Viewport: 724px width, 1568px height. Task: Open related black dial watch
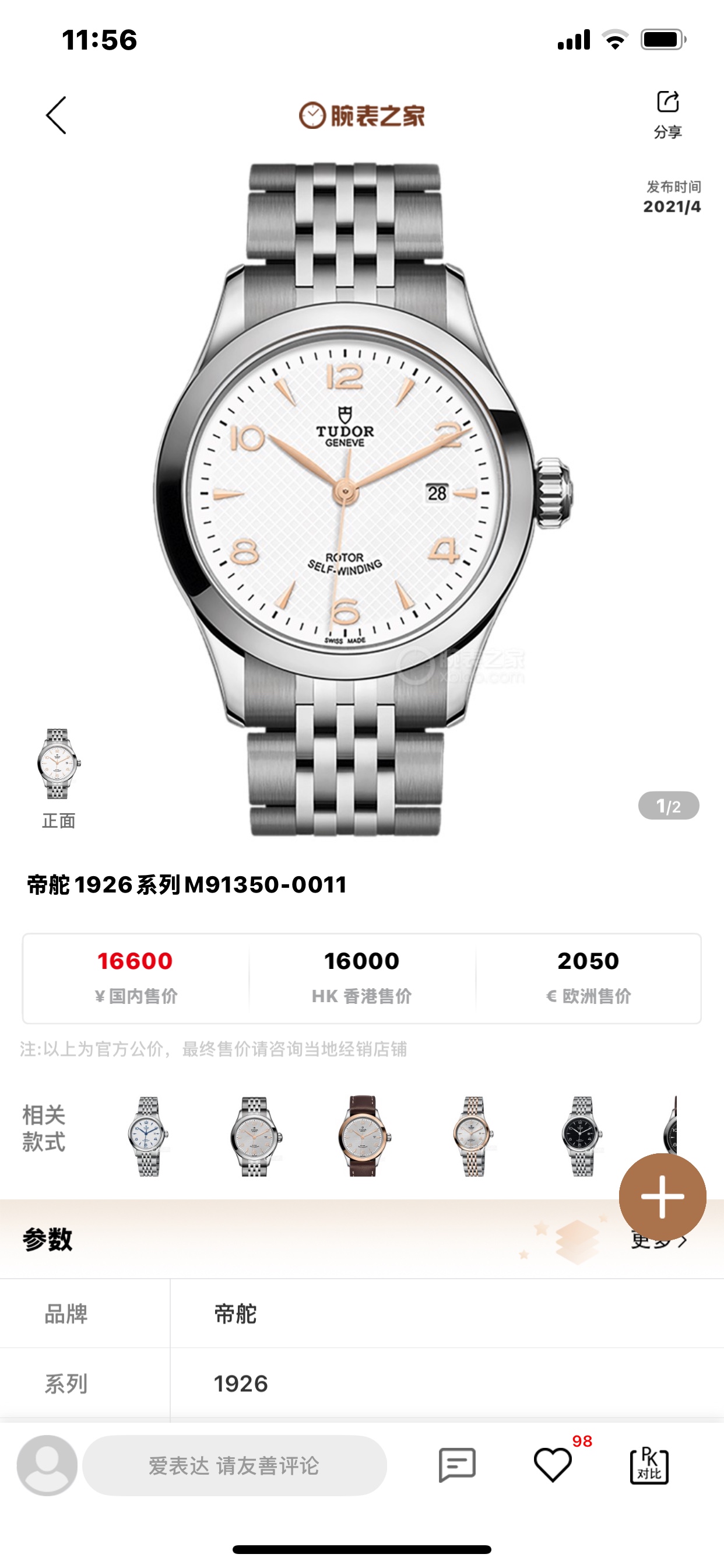click(x=582, y=1136)
